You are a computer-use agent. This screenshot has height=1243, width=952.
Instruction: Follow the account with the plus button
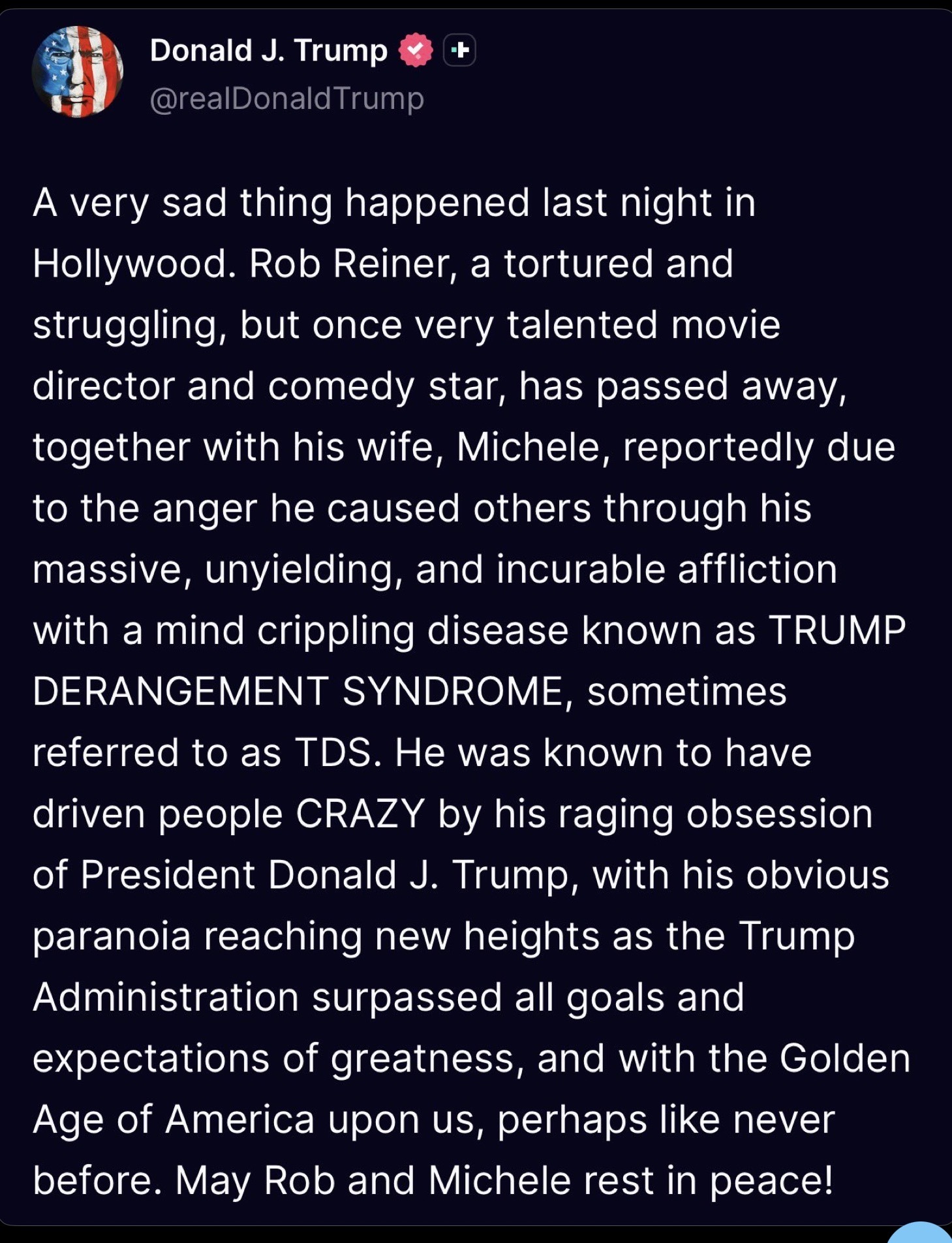click(x=460, y=50)
